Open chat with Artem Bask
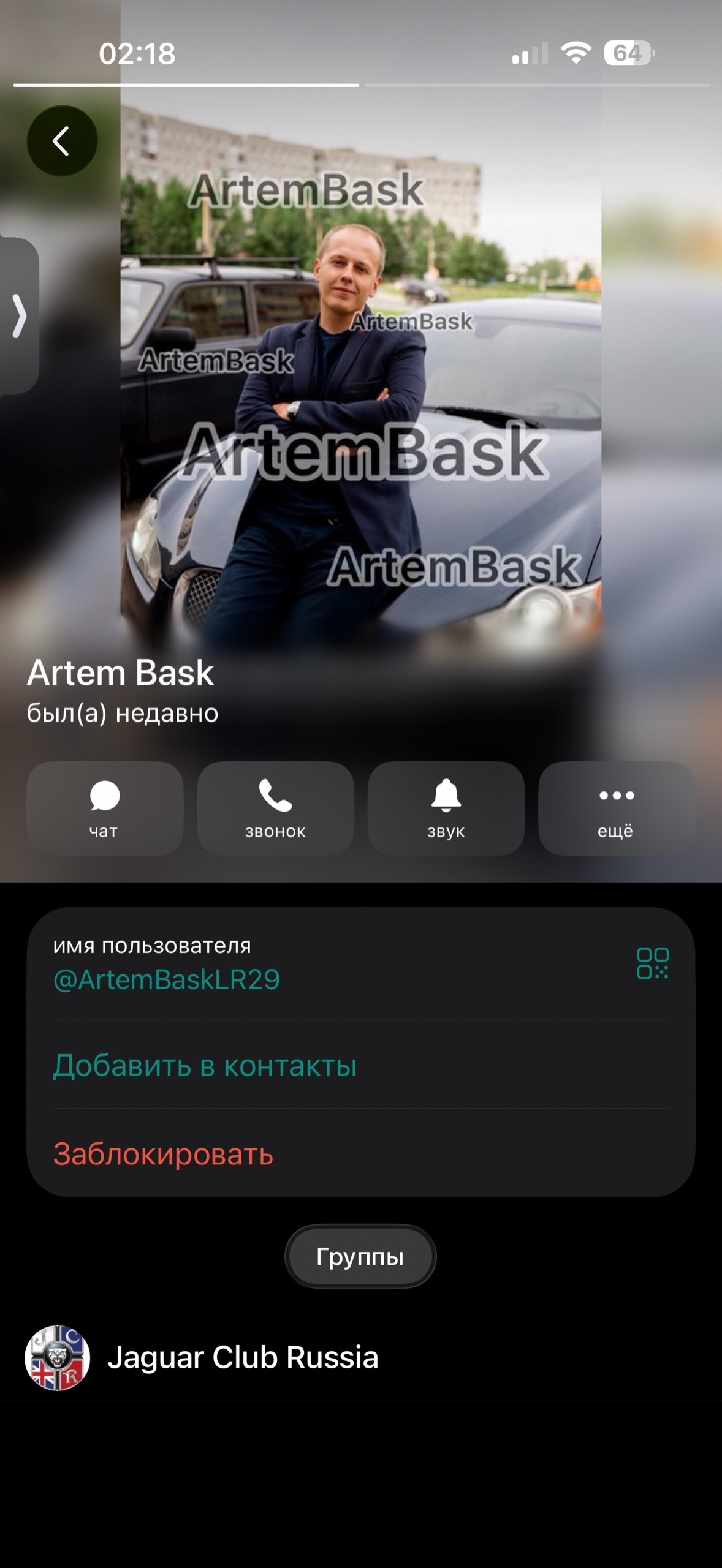 [x=105, y=808]
